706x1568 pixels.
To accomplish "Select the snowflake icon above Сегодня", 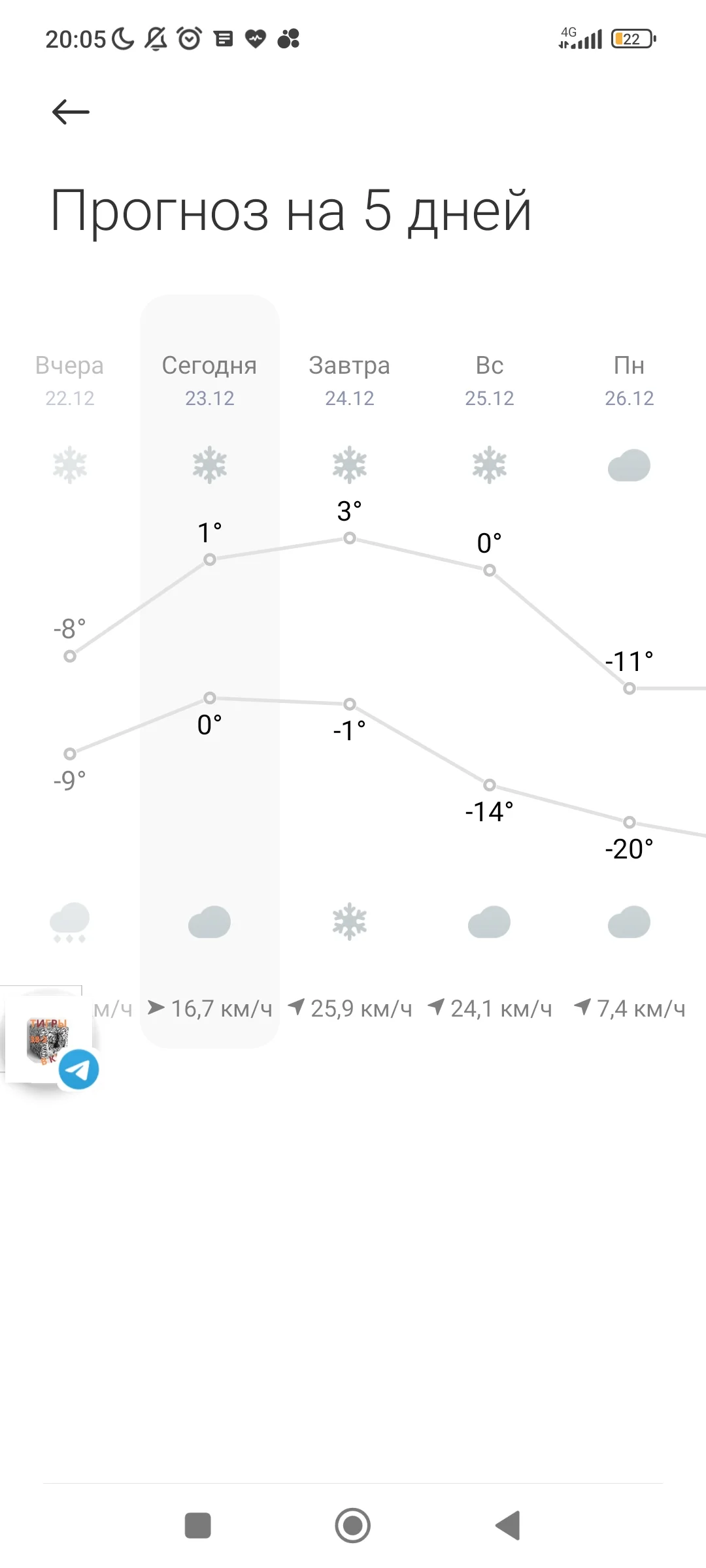I will [x=209, y=465].
